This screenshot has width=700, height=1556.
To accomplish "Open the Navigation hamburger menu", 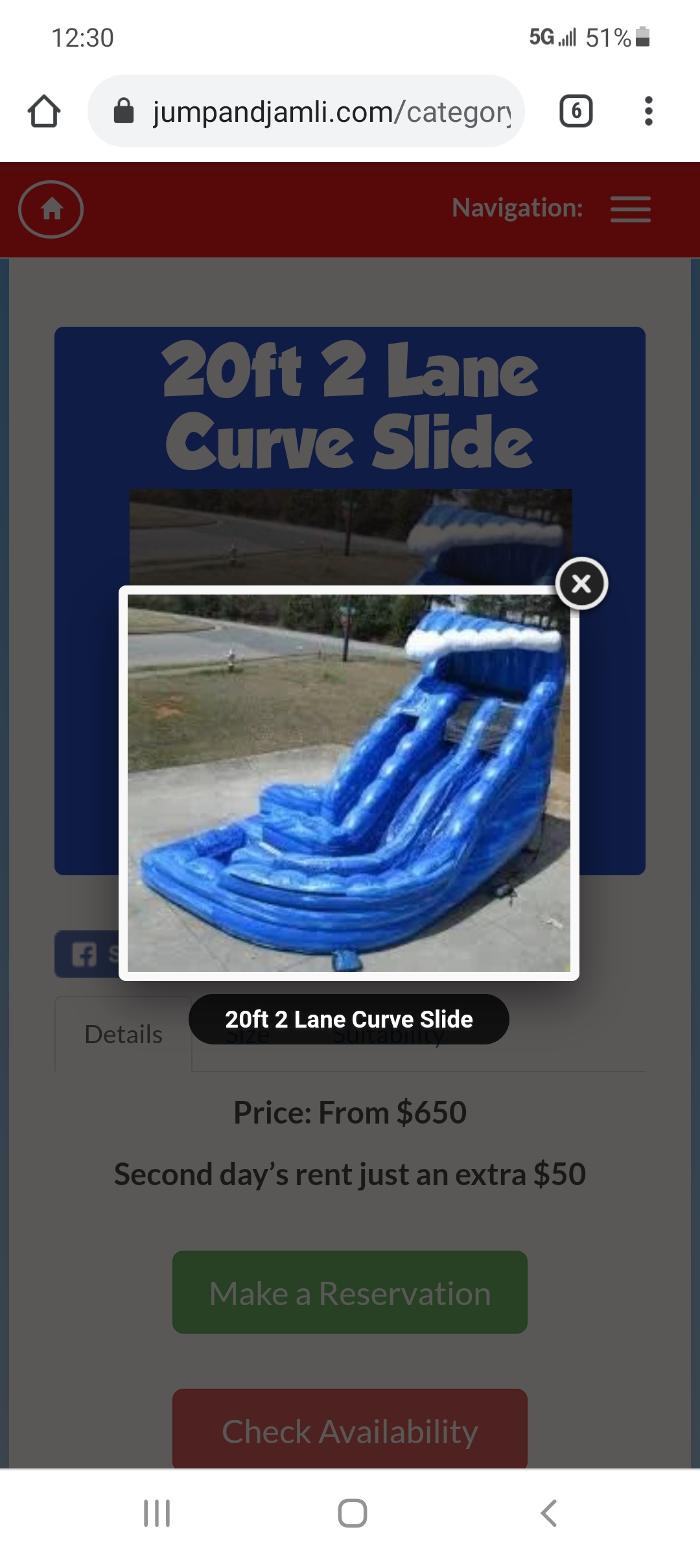I will click(x=630, y=209).
